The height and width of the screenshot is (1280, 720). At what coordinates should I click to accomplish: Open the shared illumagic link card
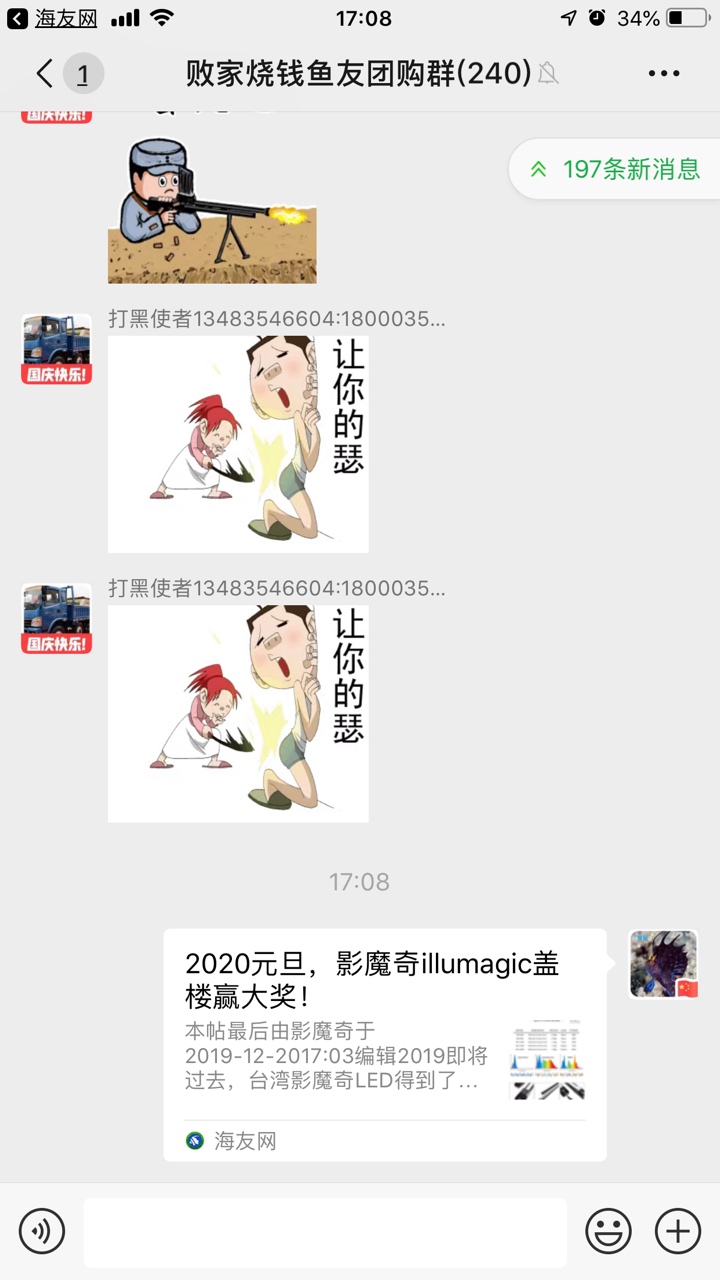tap(384, 1044)
